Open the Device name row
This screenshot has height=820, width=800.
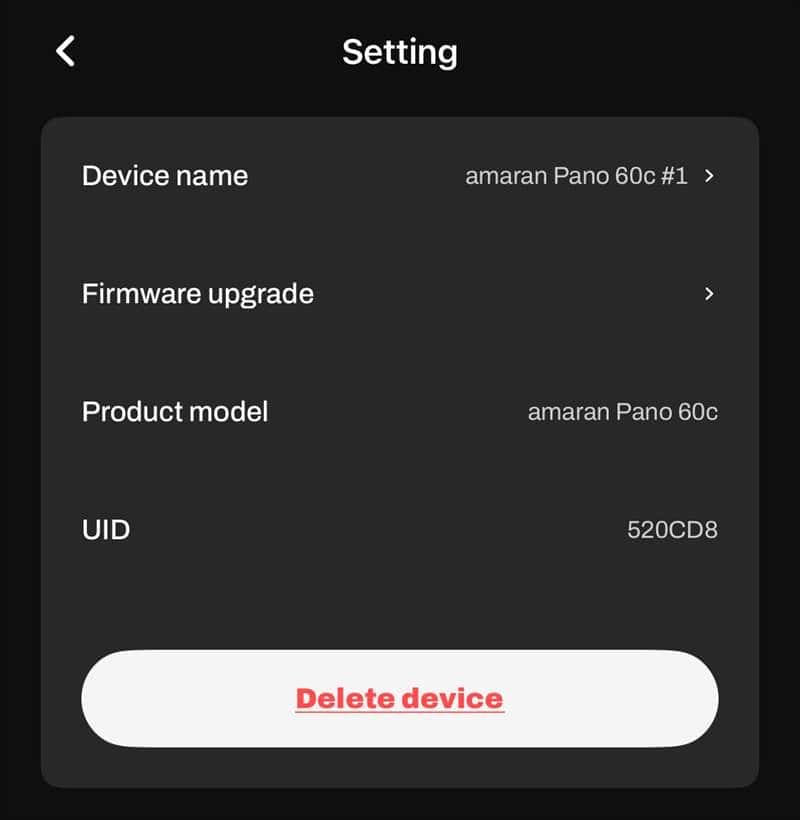click(x=399, y=176)
